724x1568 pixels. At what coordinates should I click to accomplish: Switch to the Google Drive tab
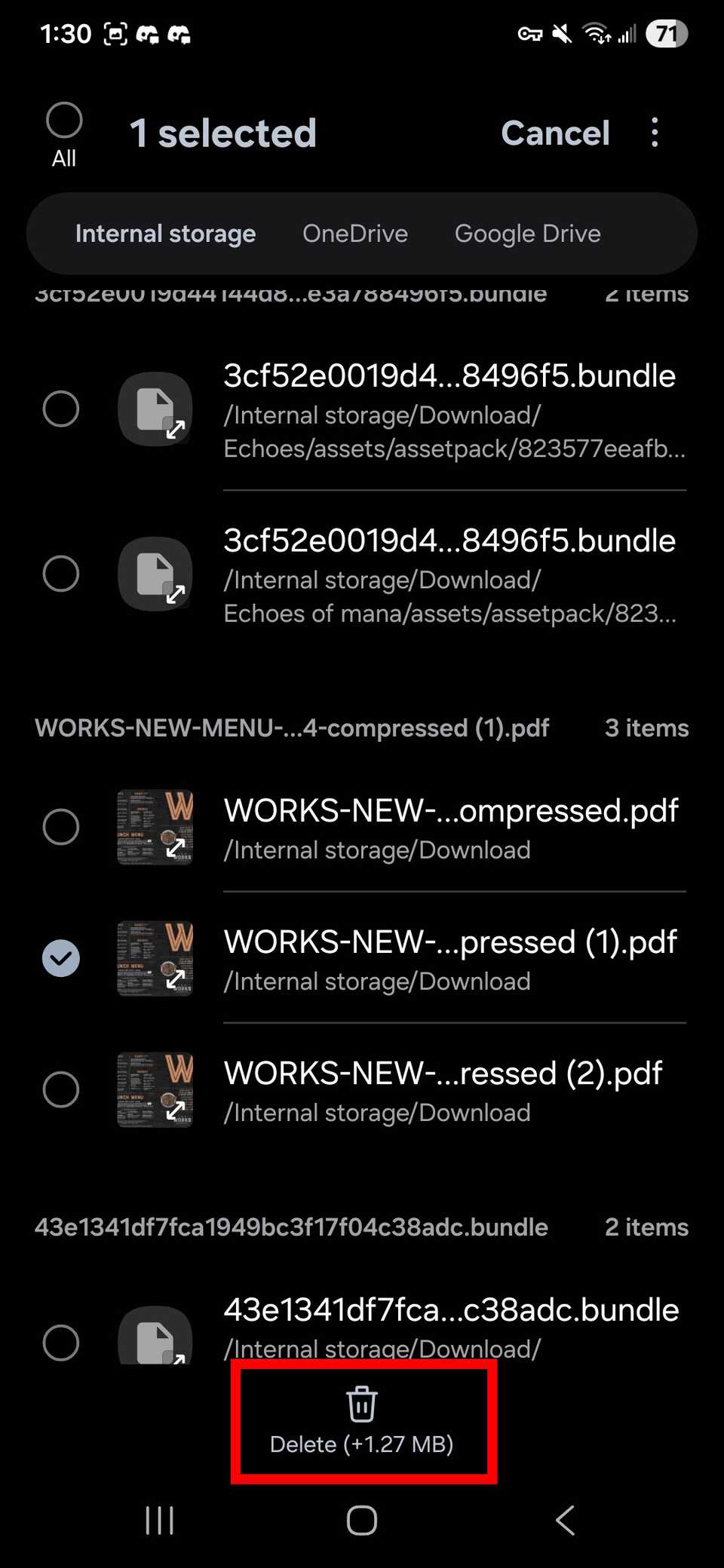pos(527,234)
